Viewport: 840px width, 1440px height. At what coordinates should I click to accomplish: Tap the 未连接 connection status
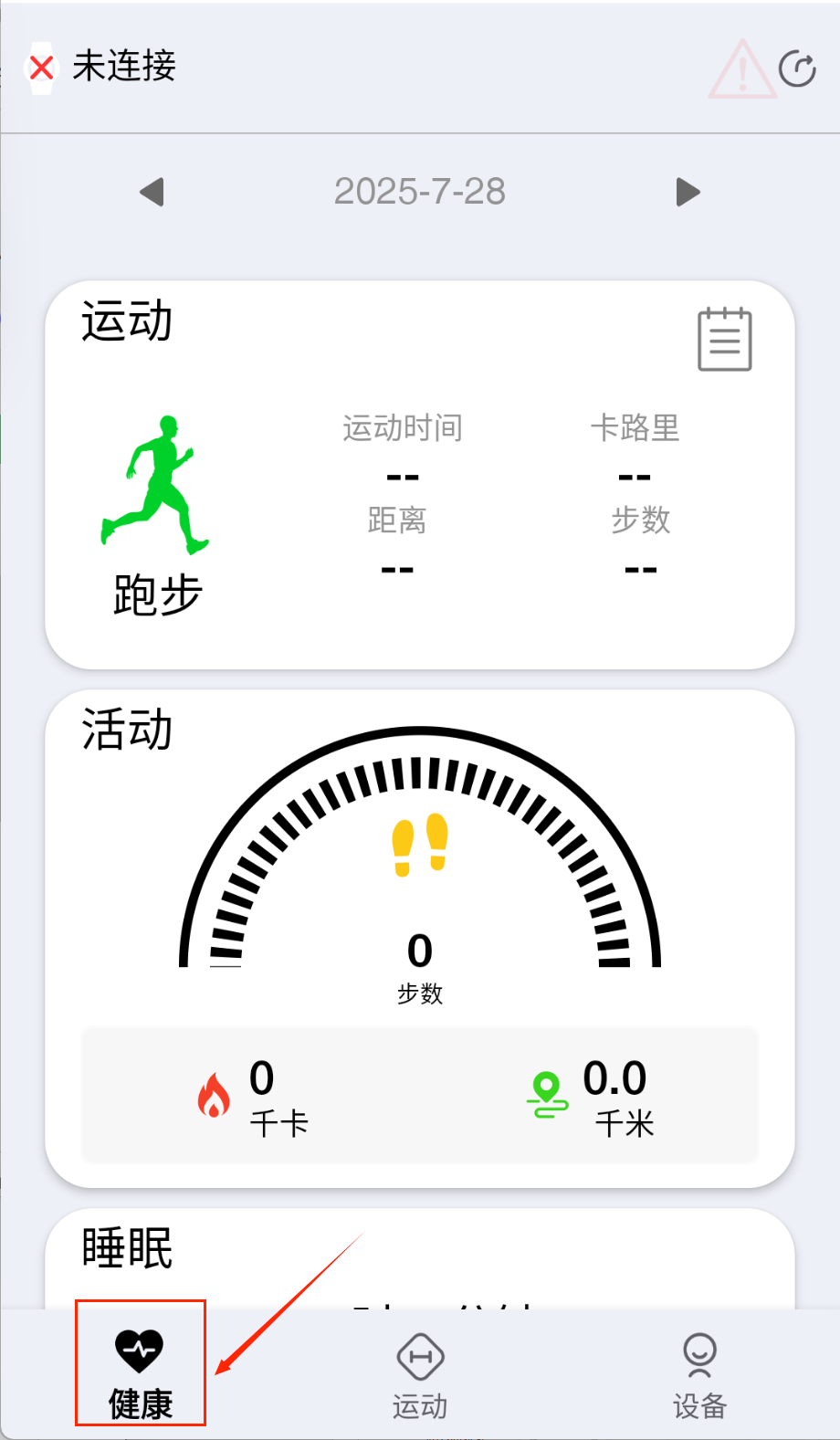click(x=102, y=67)
